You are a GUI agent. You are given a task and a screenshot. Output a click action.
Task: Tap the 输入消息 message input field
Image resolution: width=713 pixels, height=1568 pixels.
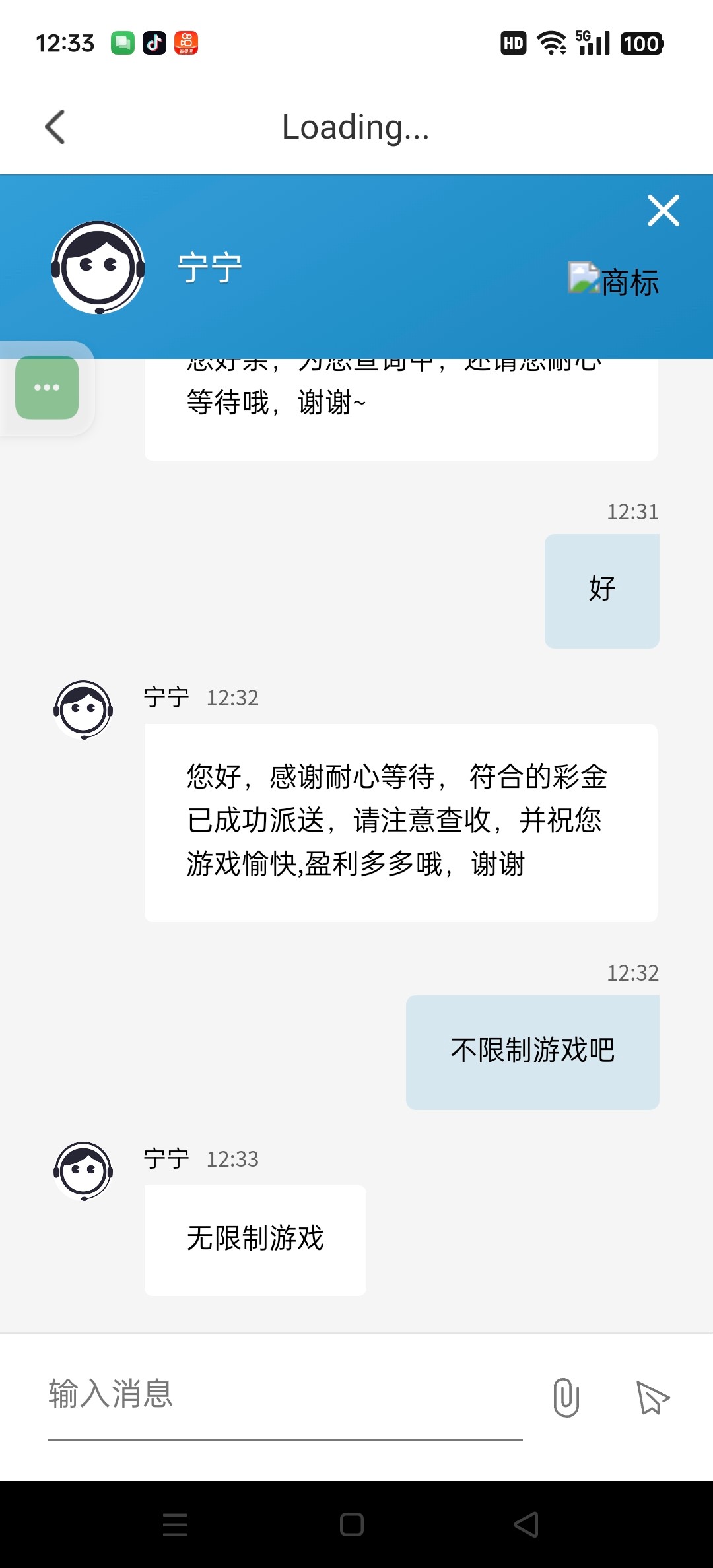(285, 1394)
